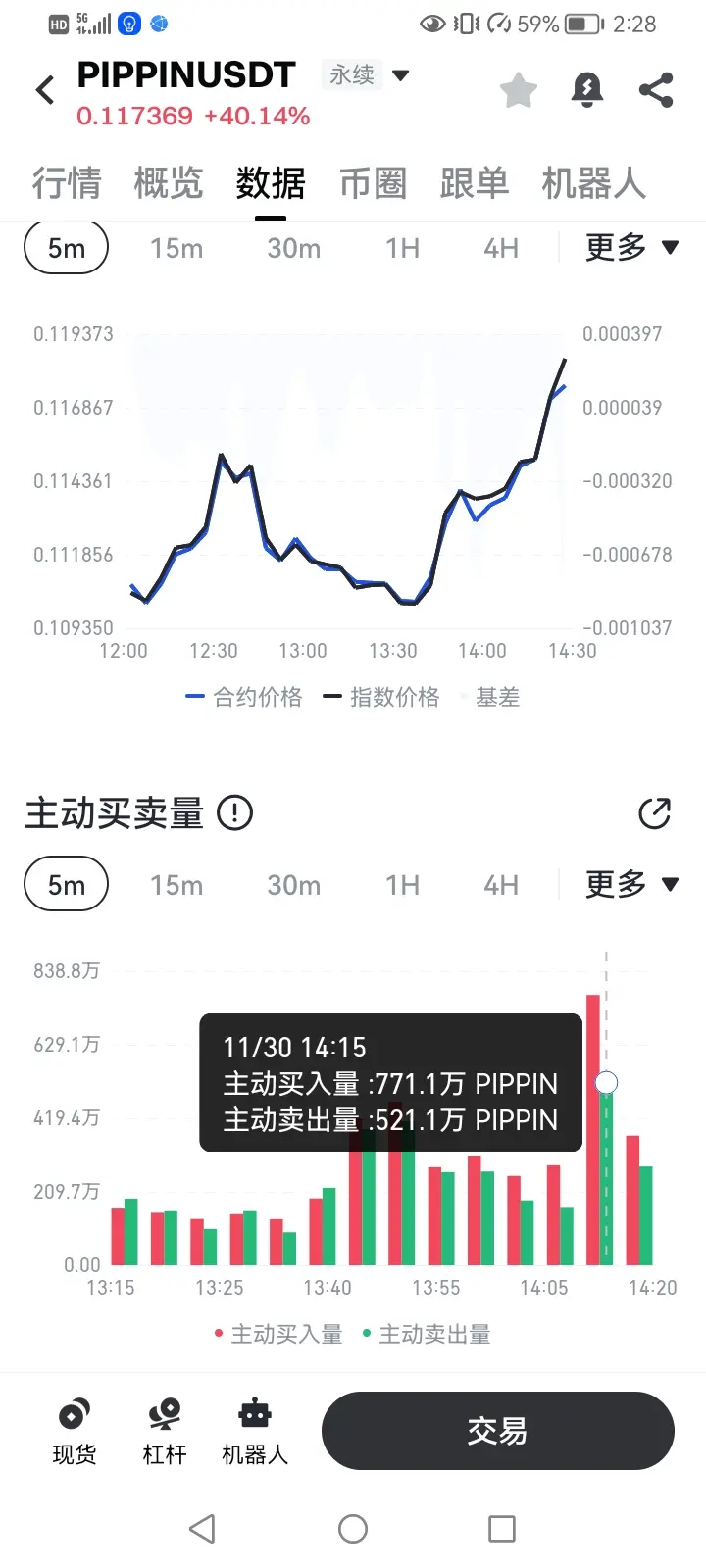Select 1H interval for 主动买卖量 chart
Screen dimensions: 706x1568
tap(402, 886)
